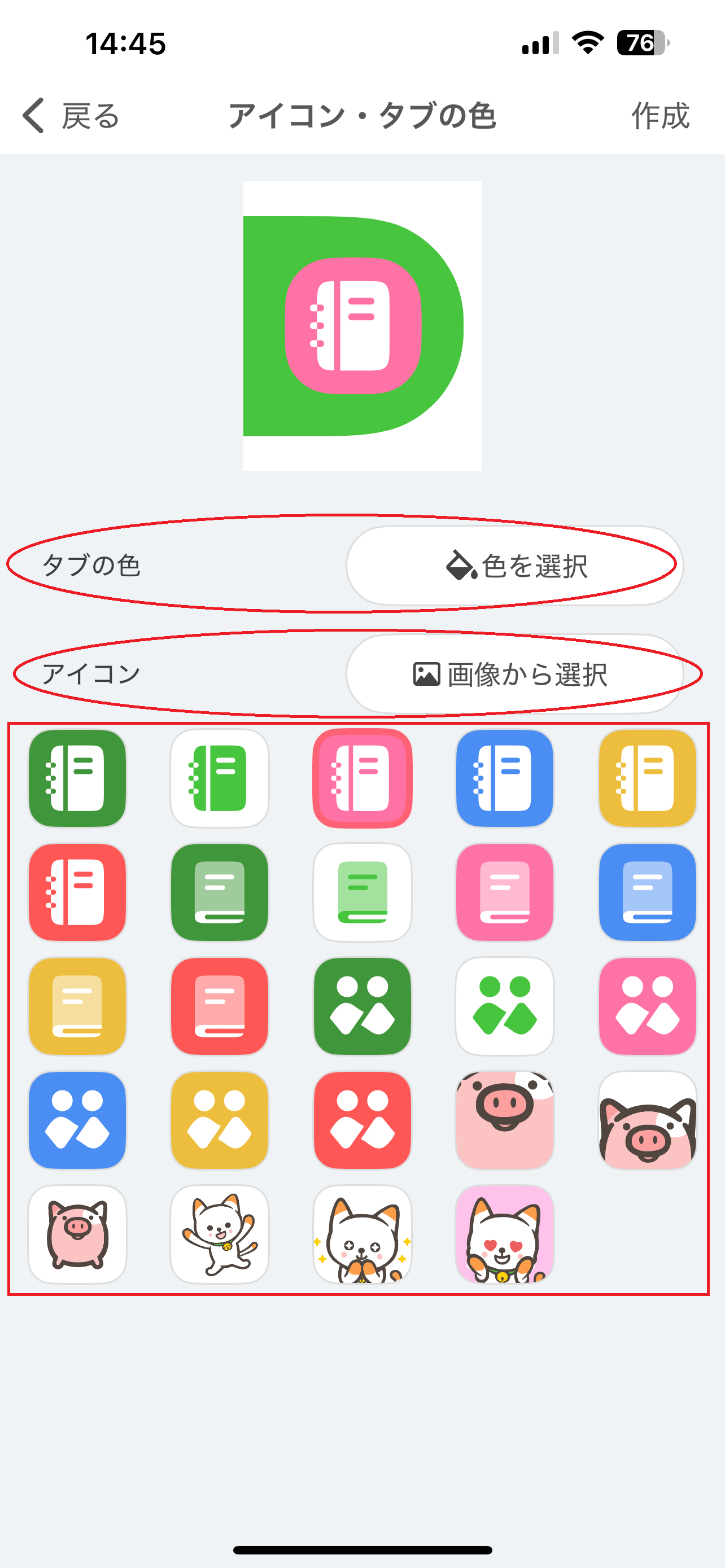
Task: Pick the dark green book icon
Action: click(x=220, y=892)
